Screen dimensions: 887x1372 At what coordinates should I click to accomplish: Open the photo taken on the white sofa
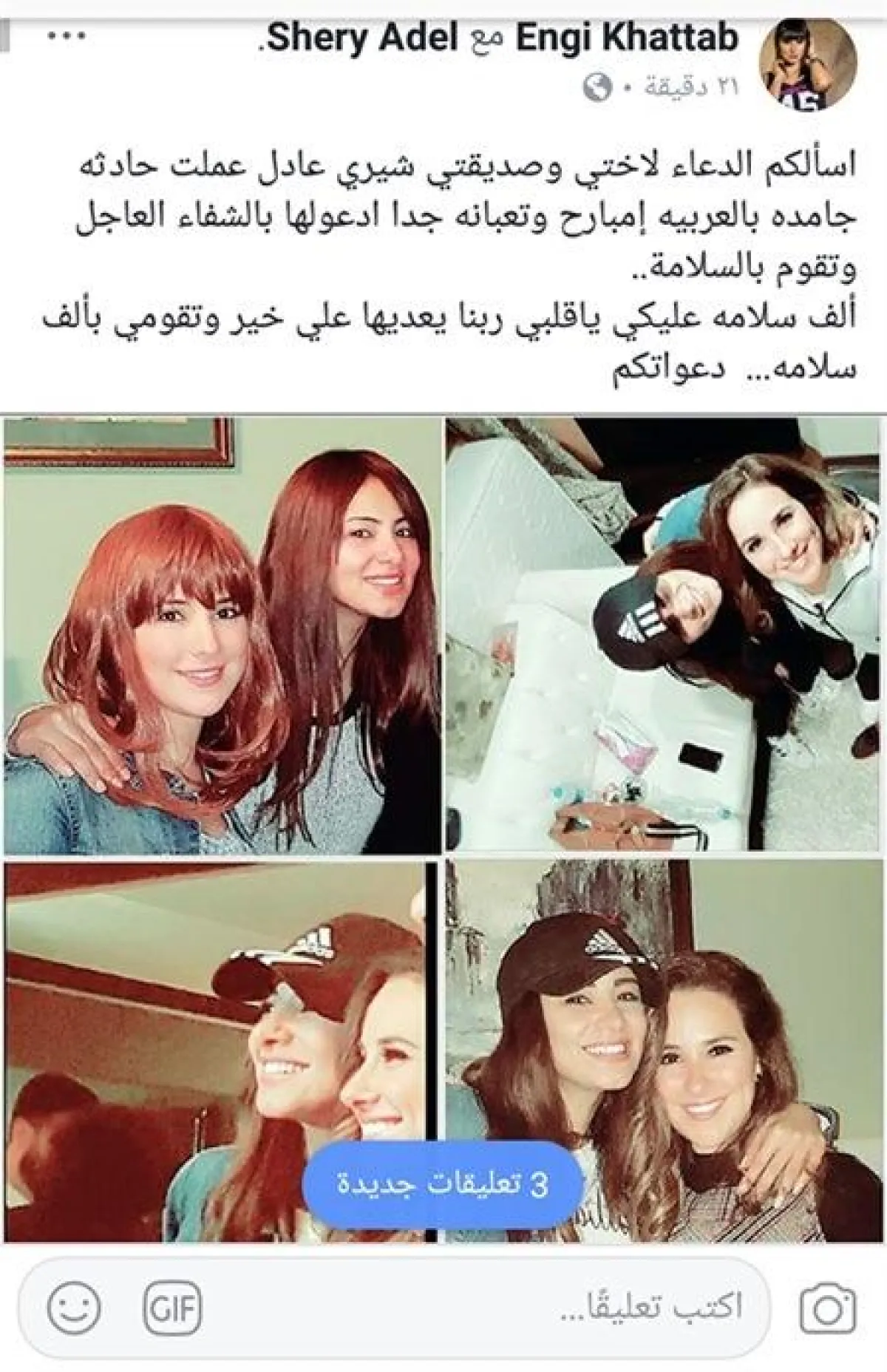pyautogui.click(x=665, y=634)
